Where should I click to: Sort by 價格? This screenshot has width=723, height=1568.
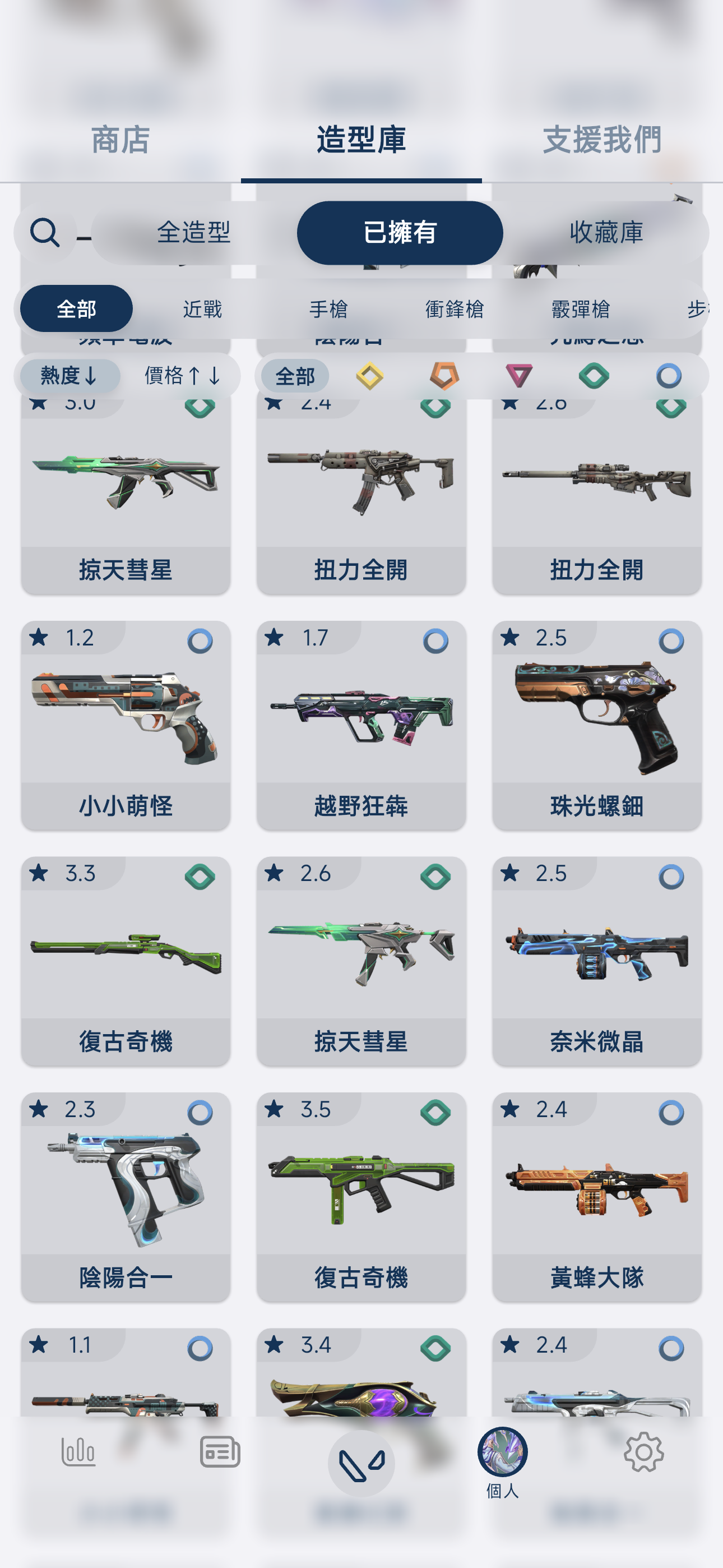182,376
